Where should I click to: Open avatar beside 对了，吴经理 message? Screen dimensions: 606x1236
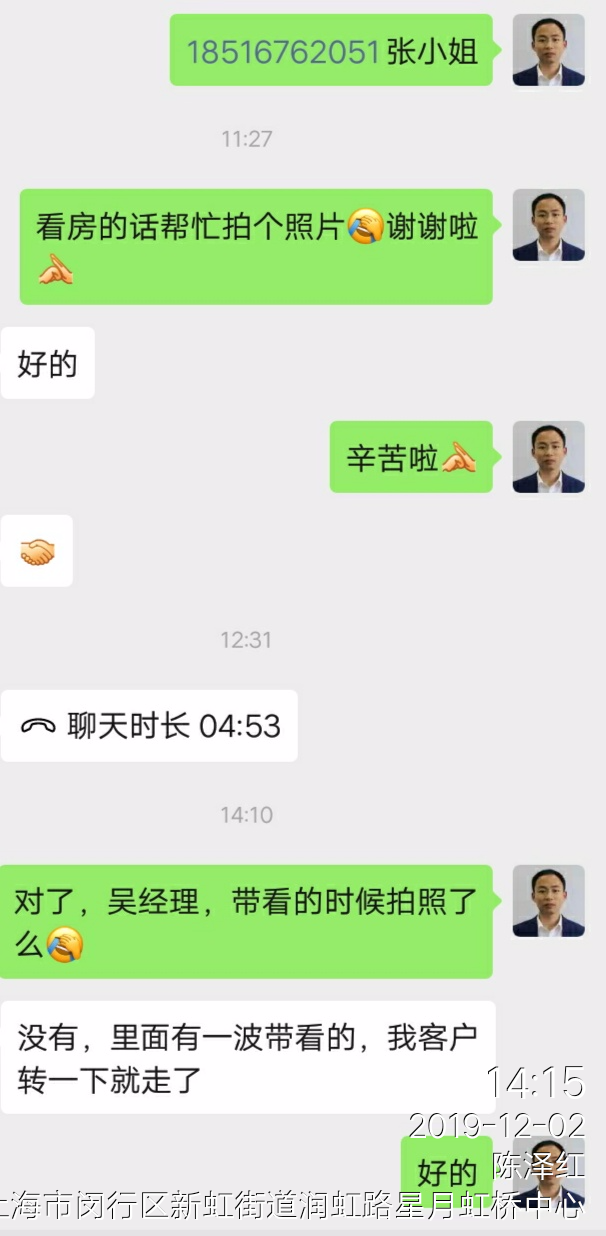[548, 901]
